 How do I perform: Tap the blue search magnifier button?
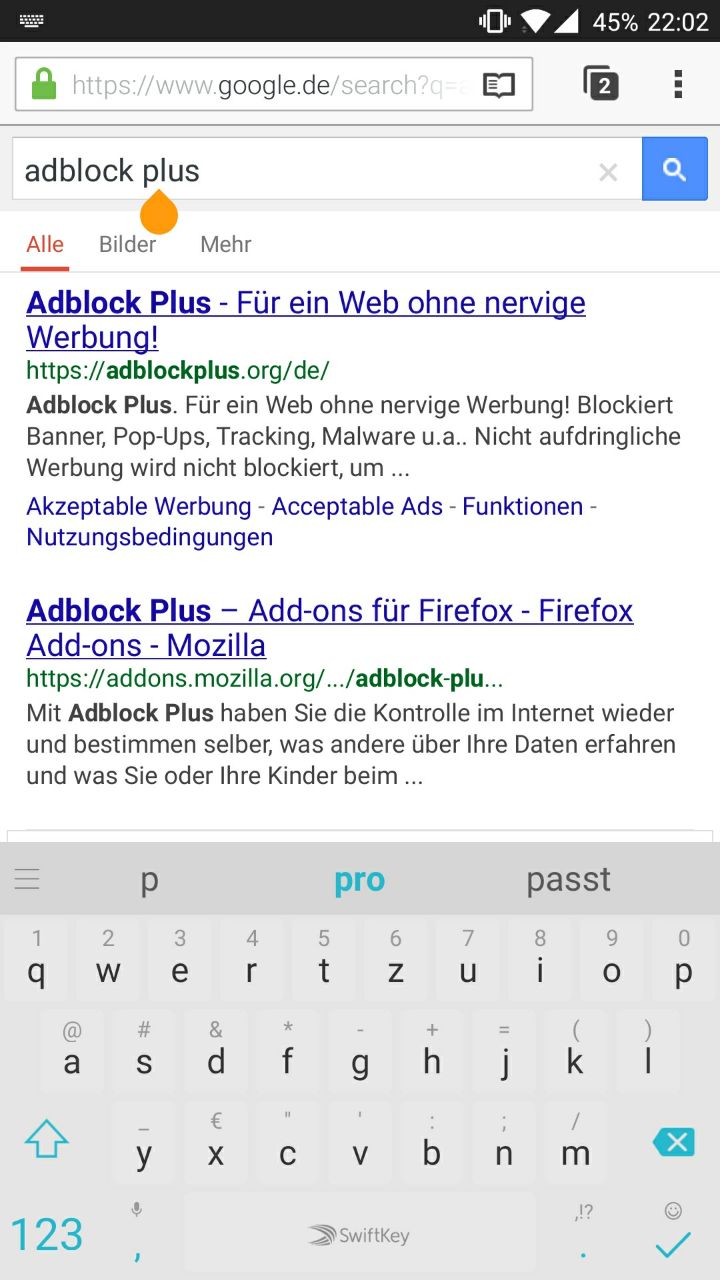[675, 169]
